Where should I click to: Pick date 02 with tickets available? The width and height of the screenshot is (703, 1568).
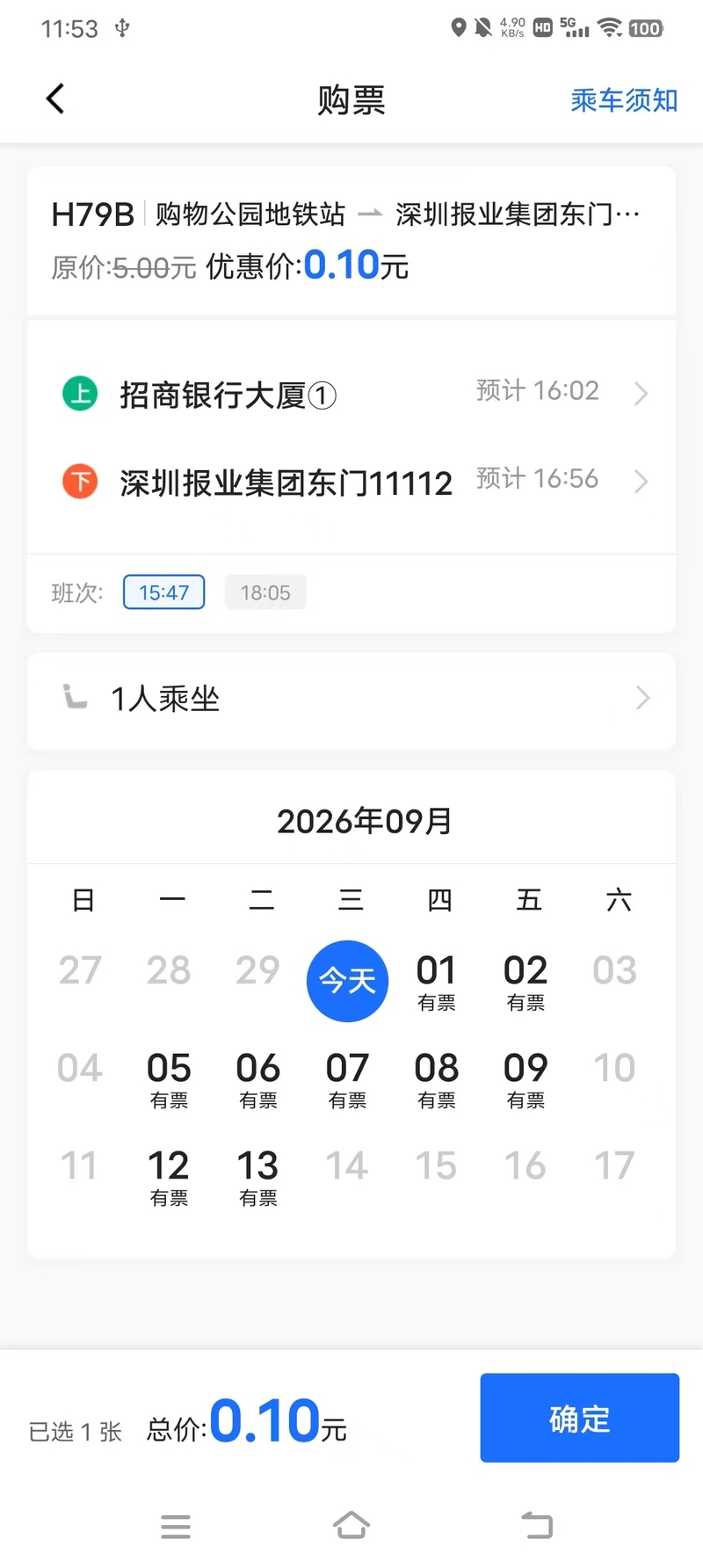(x=525, y=981)
